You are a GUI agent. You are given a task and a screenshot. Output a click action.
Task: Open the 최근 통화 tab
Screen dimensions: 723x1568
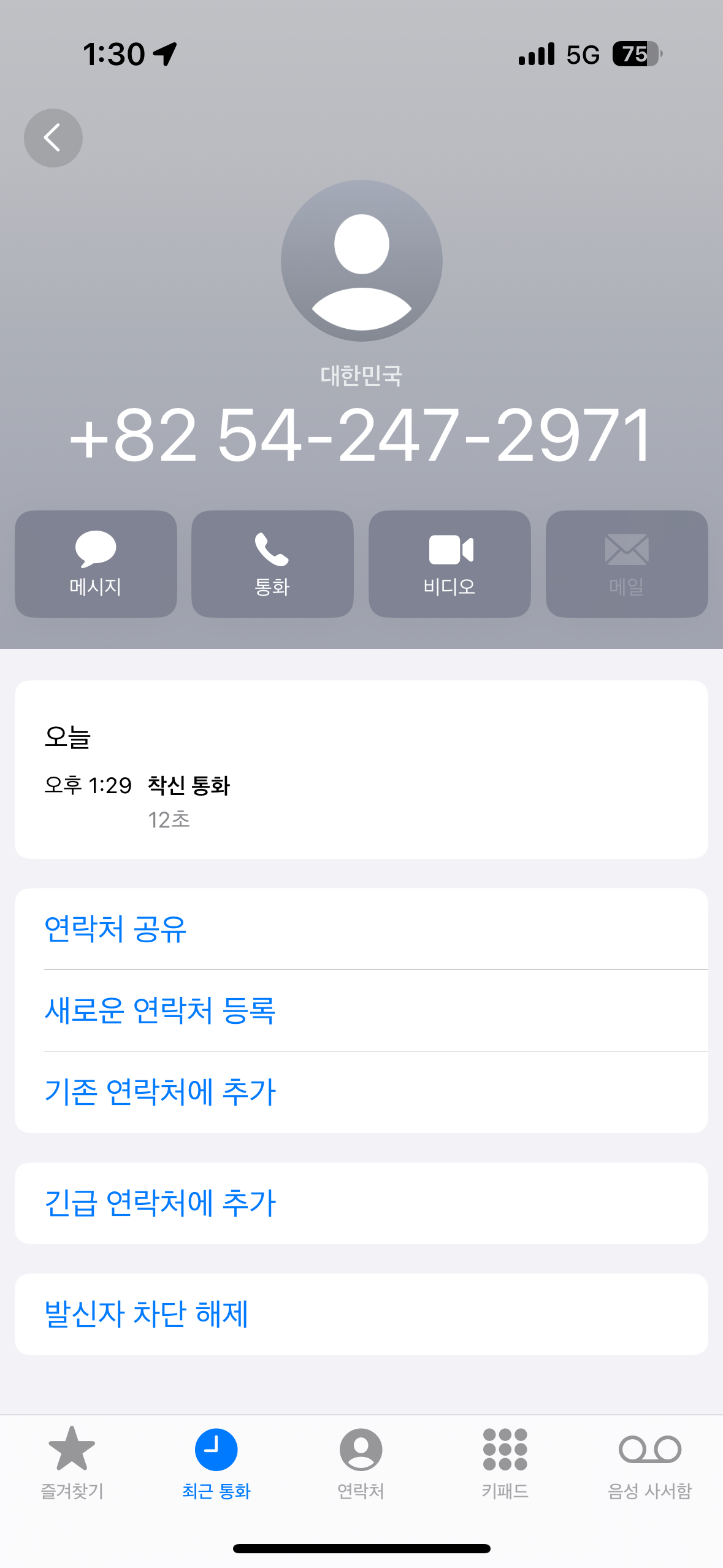216,1463
